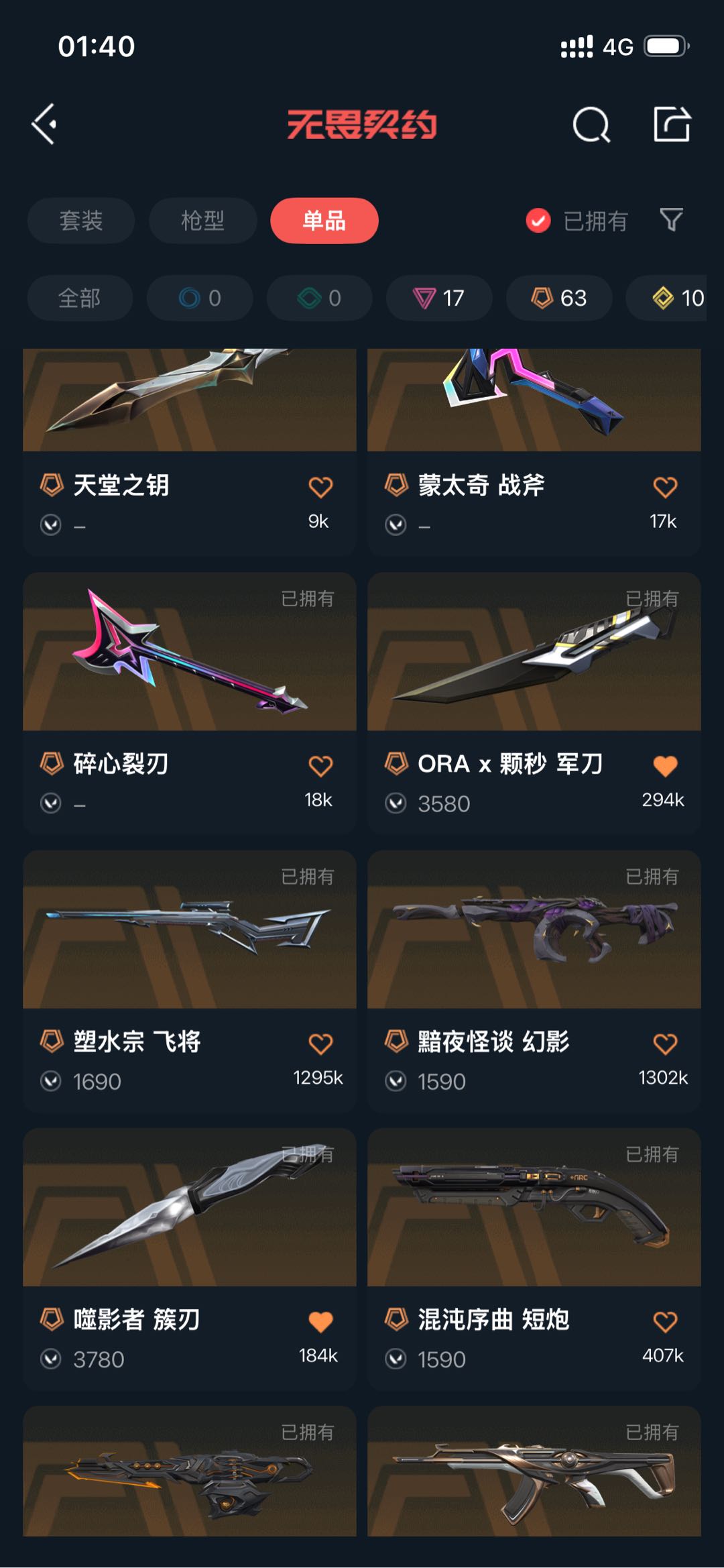The image size is (724, 1568).
Task: Open the funnel filter icon
Action: coord(671,220)
